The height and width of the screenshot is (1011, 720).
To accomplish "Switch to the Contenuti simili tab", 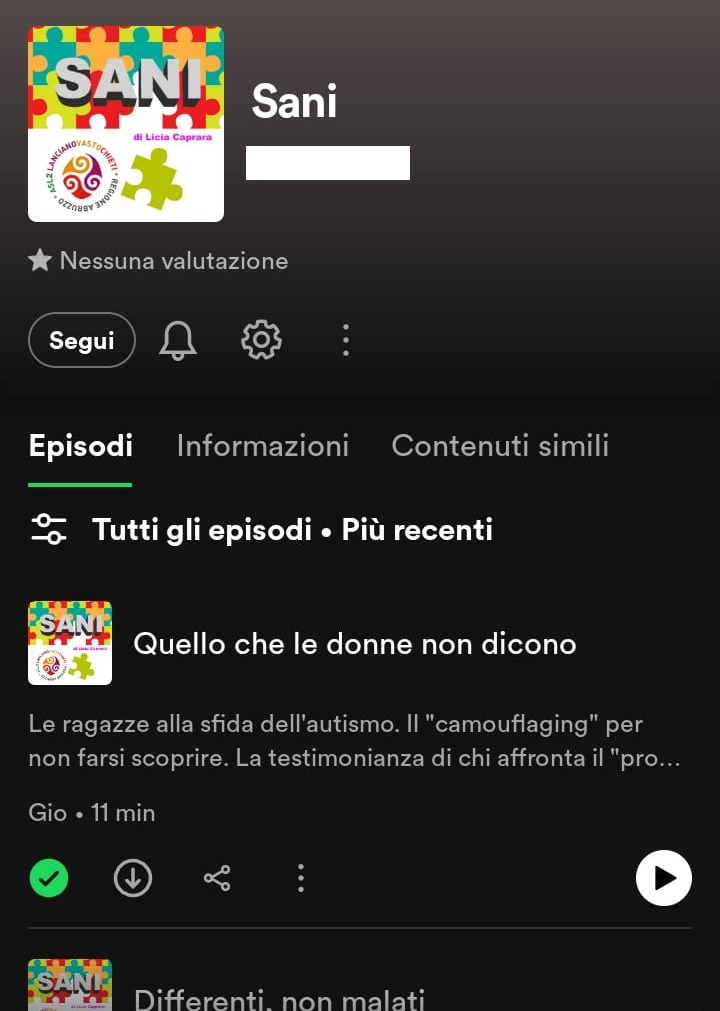I will [500, 446].
